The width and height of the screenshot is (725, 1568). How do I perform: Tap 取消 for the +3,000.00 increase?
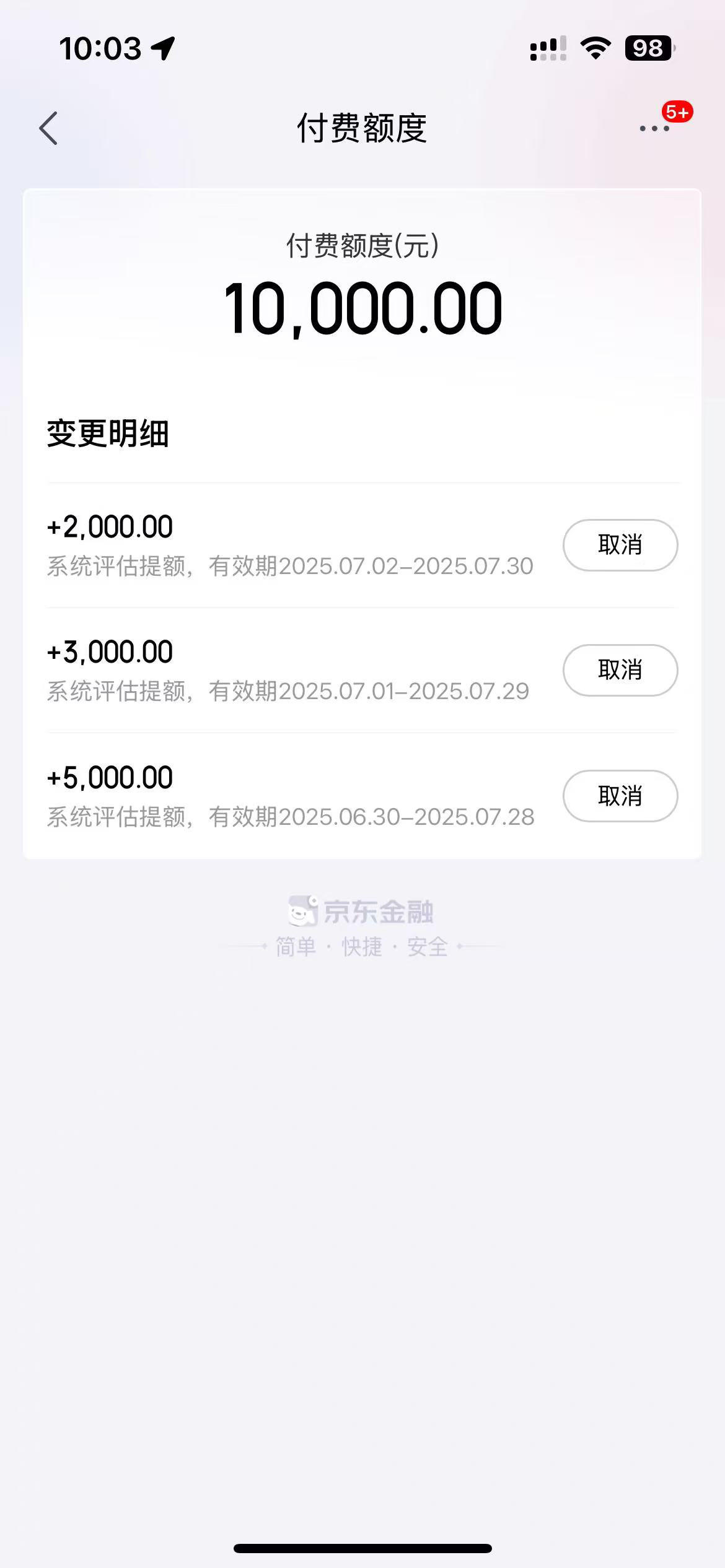click(620, 670)
